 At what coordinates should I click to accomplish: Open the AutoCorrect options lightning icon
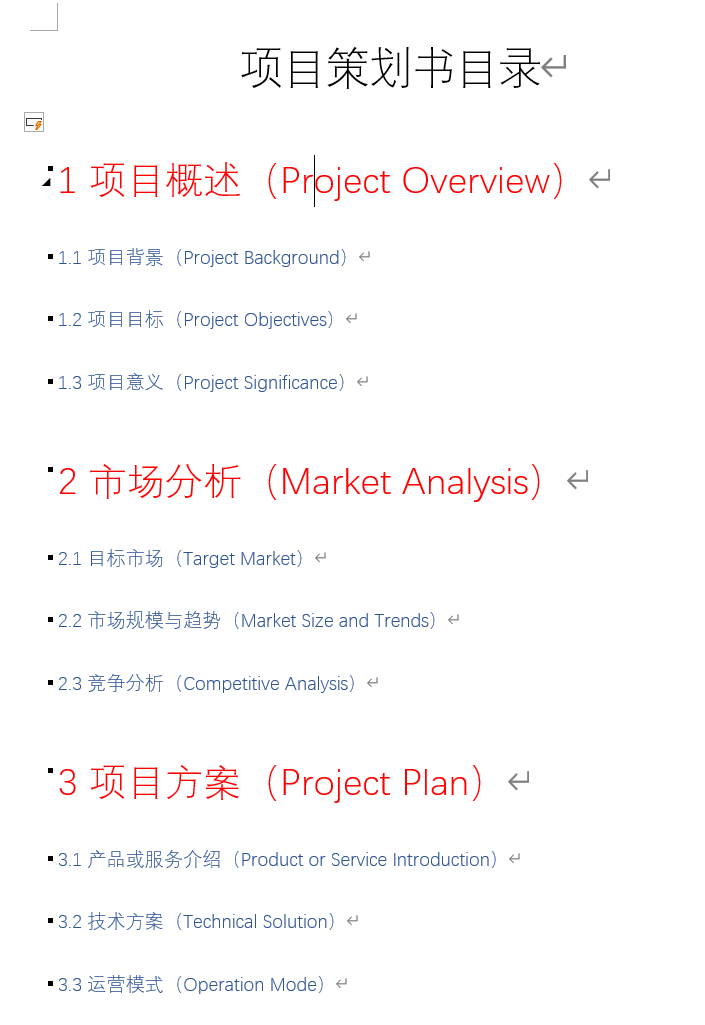coord(34,122)
